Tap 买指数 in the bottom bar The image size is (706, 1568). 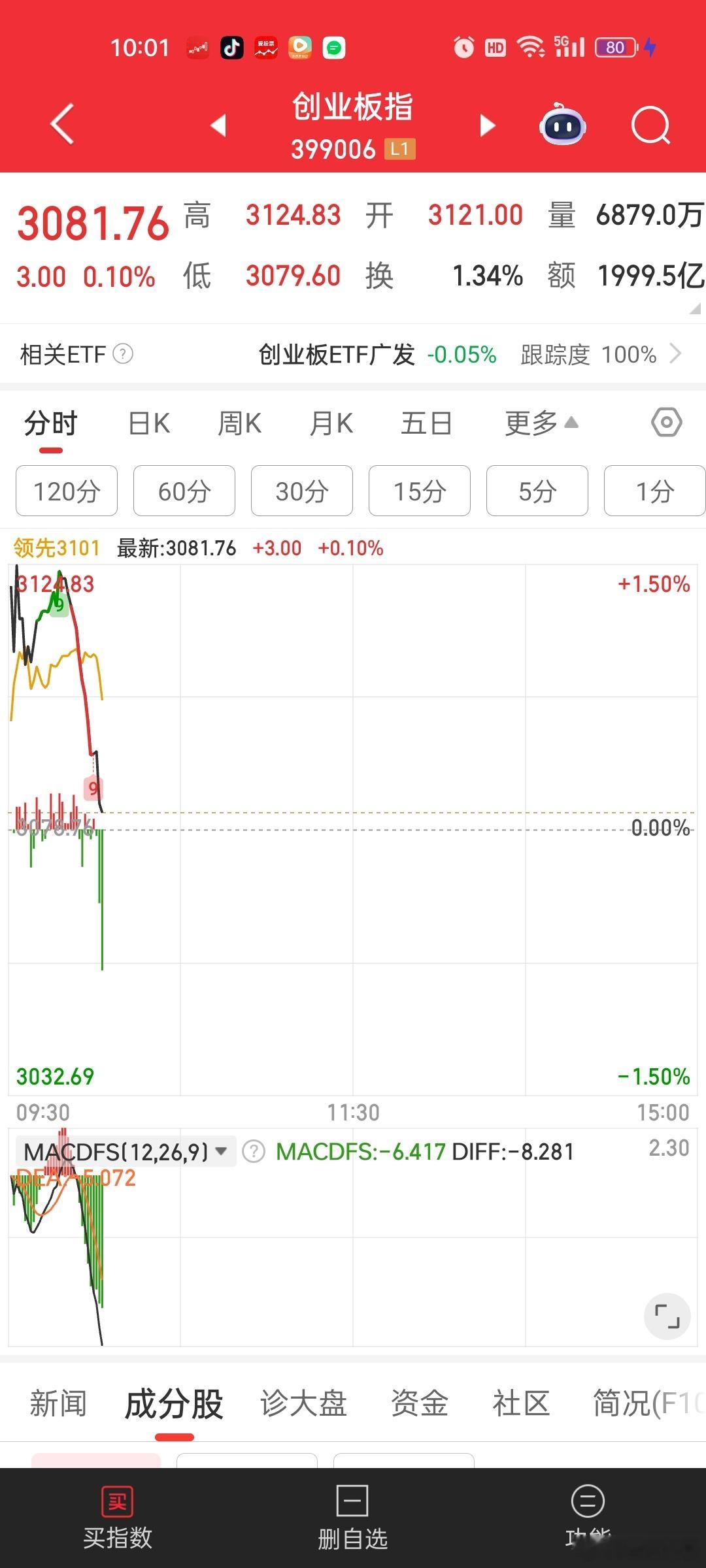pyautogui.click(x=118, y=1518)
